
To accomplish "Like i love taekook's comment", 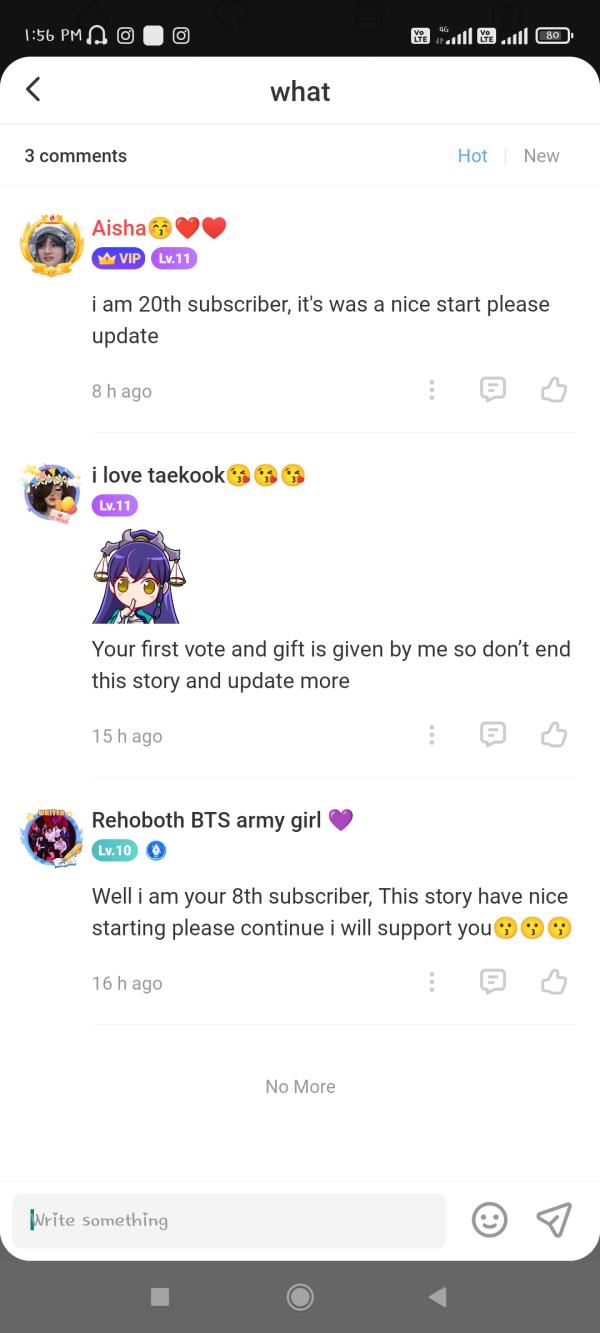I will [x=554, y=735].
